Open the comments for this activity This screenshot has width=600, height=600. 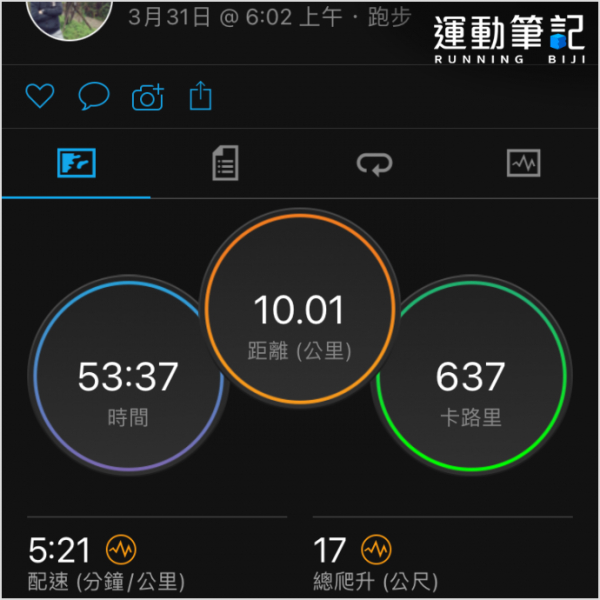pyautogui.click(x=93, y=97)
